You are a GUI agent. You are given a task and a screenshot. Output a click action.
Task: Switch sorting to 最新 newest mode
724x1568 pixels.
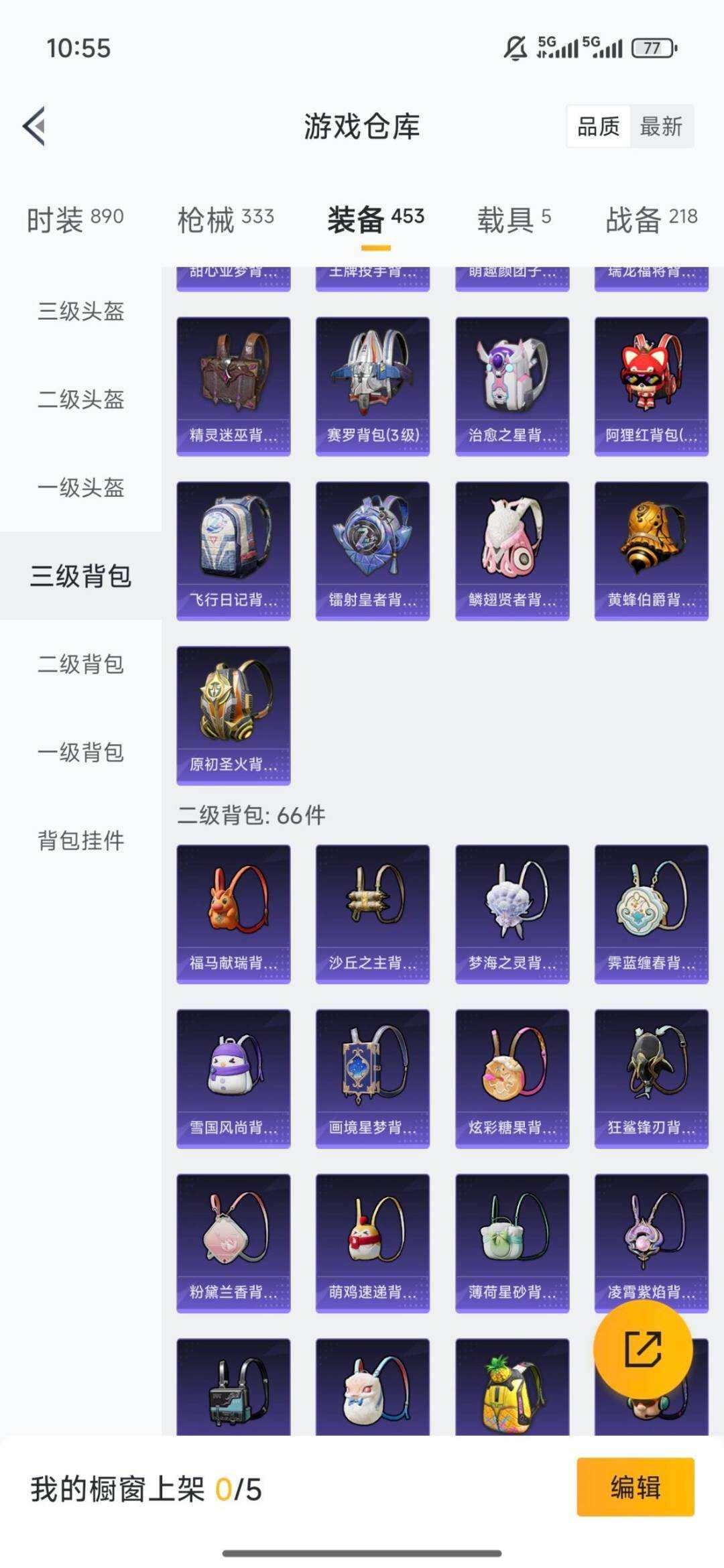click(x=660, y=127)
